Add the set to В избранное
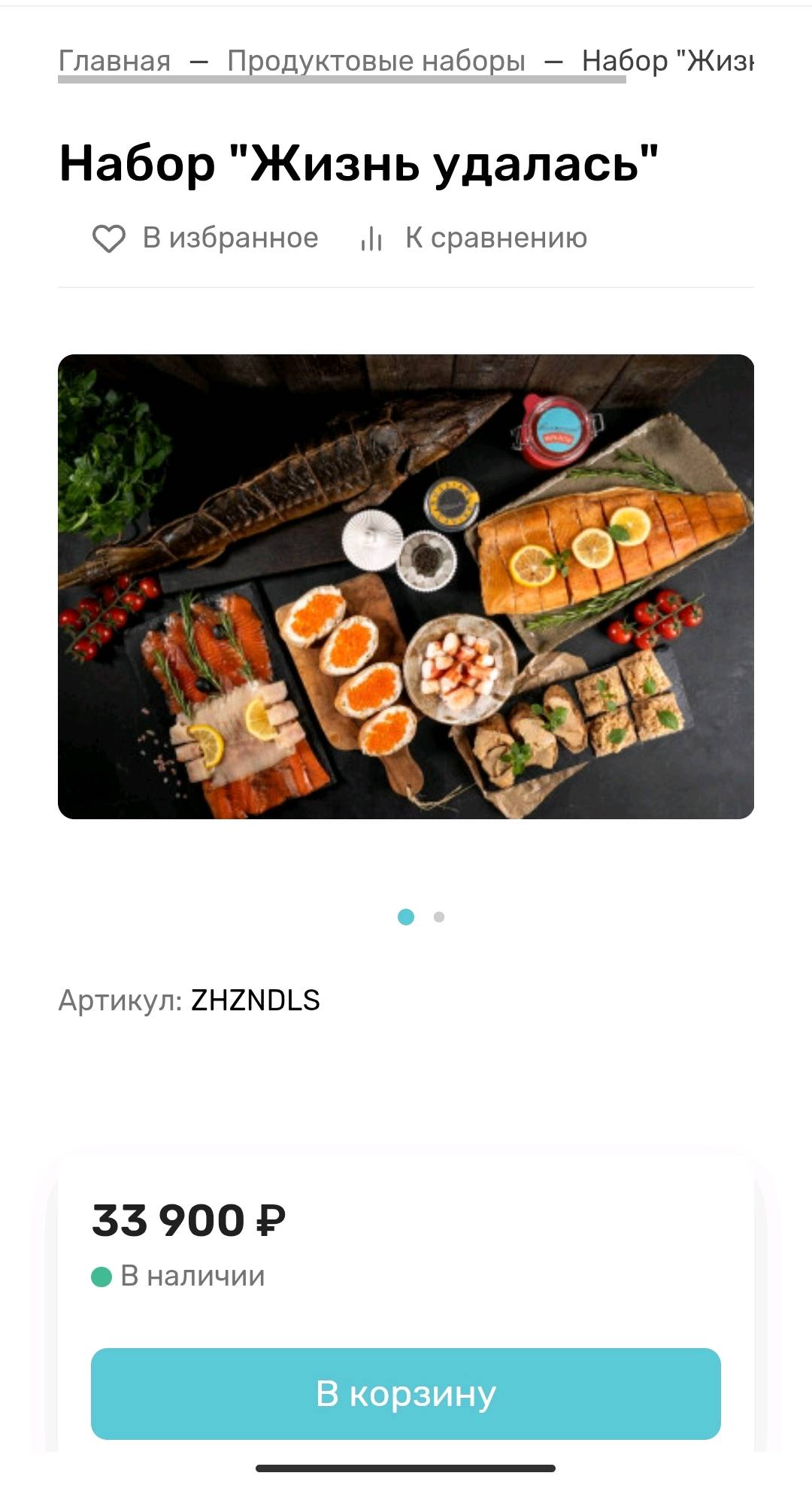This screenshot has height=1485, width=812. [205, 238]
